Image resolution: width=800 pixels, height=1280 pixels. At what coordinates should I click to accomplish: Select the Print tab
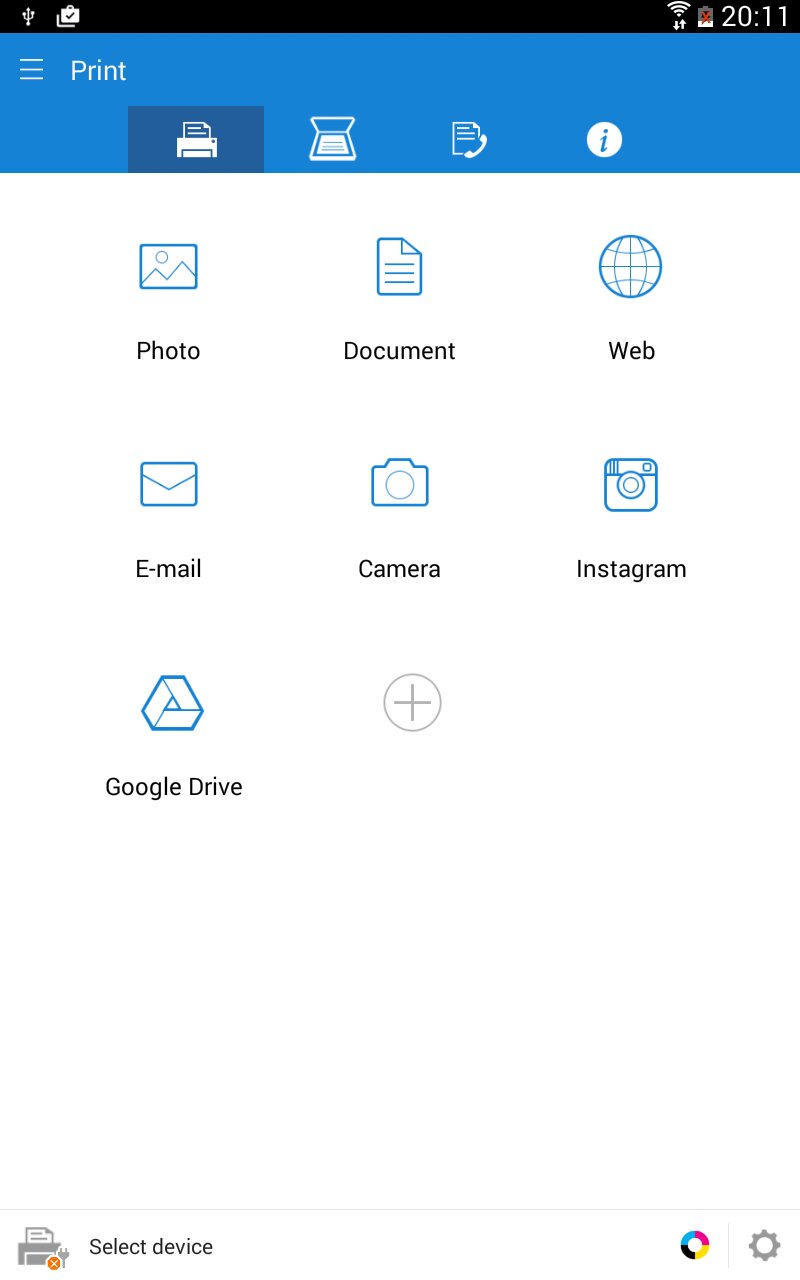196,139
